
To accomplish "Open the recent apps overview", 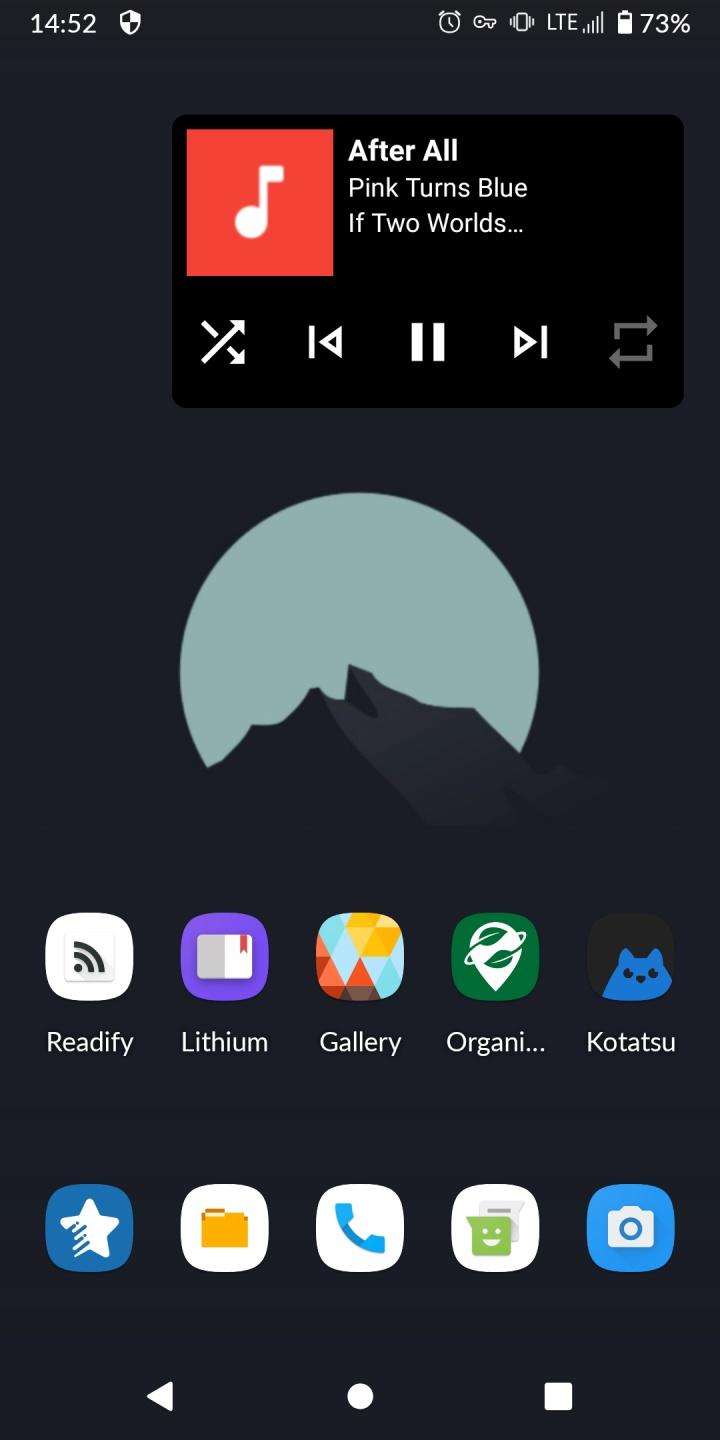I will point(558,1396).
